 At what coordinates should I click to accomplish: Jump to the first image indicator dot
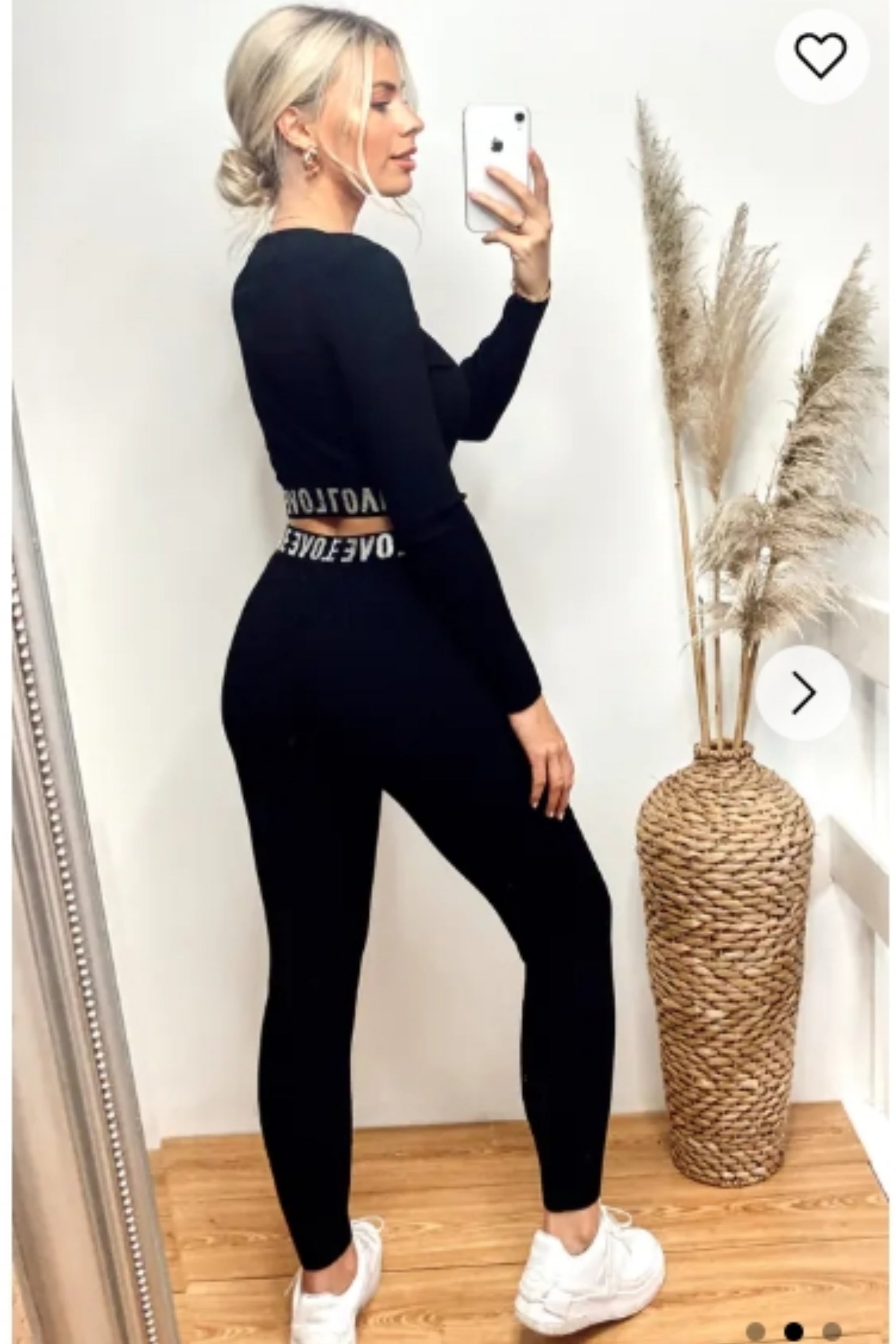[755, 1331]
